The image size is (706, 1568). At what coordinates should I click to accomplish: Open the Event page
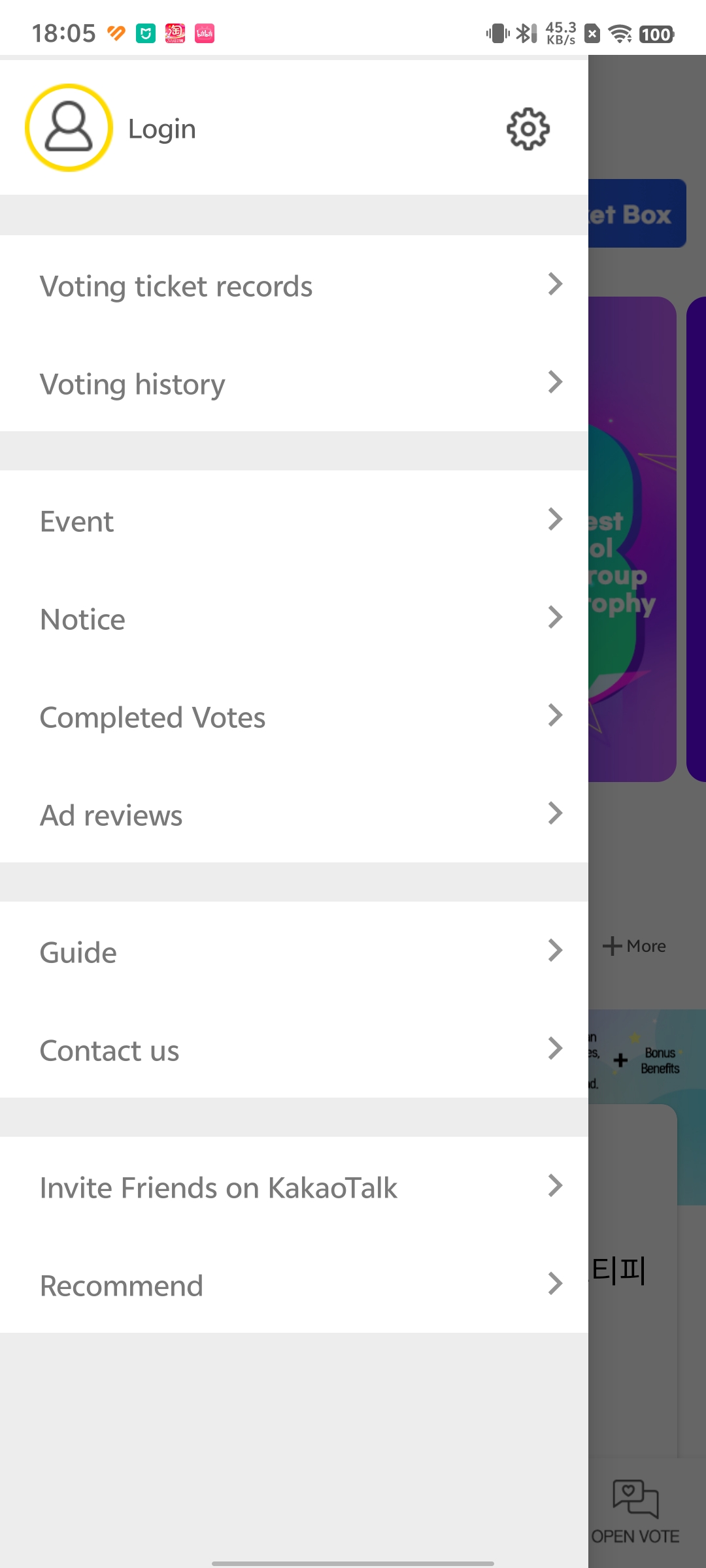[294, 521]
